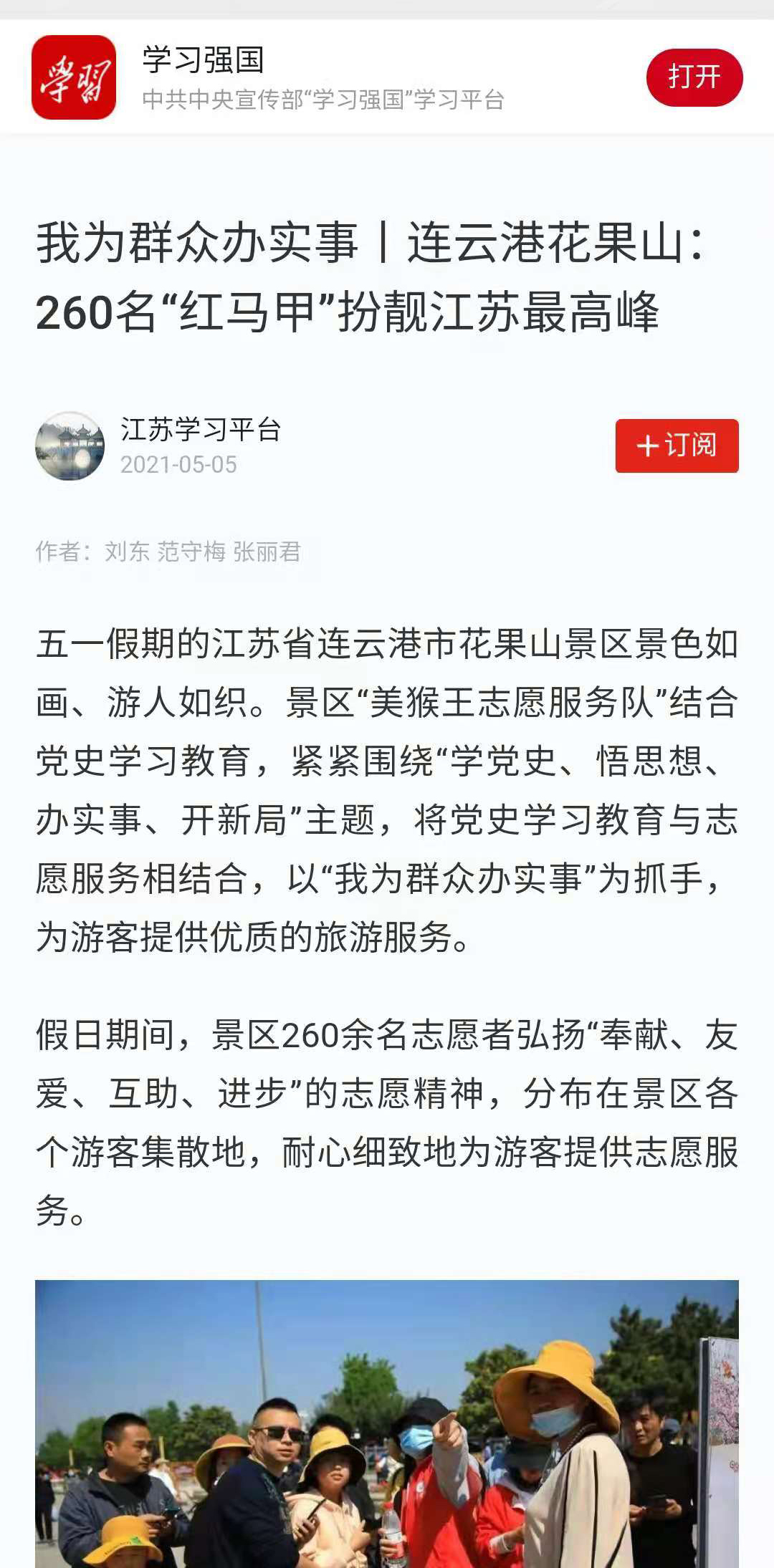774x1568 pixels.
Task: Tap the 打开 button to open app
Action: 694,77
